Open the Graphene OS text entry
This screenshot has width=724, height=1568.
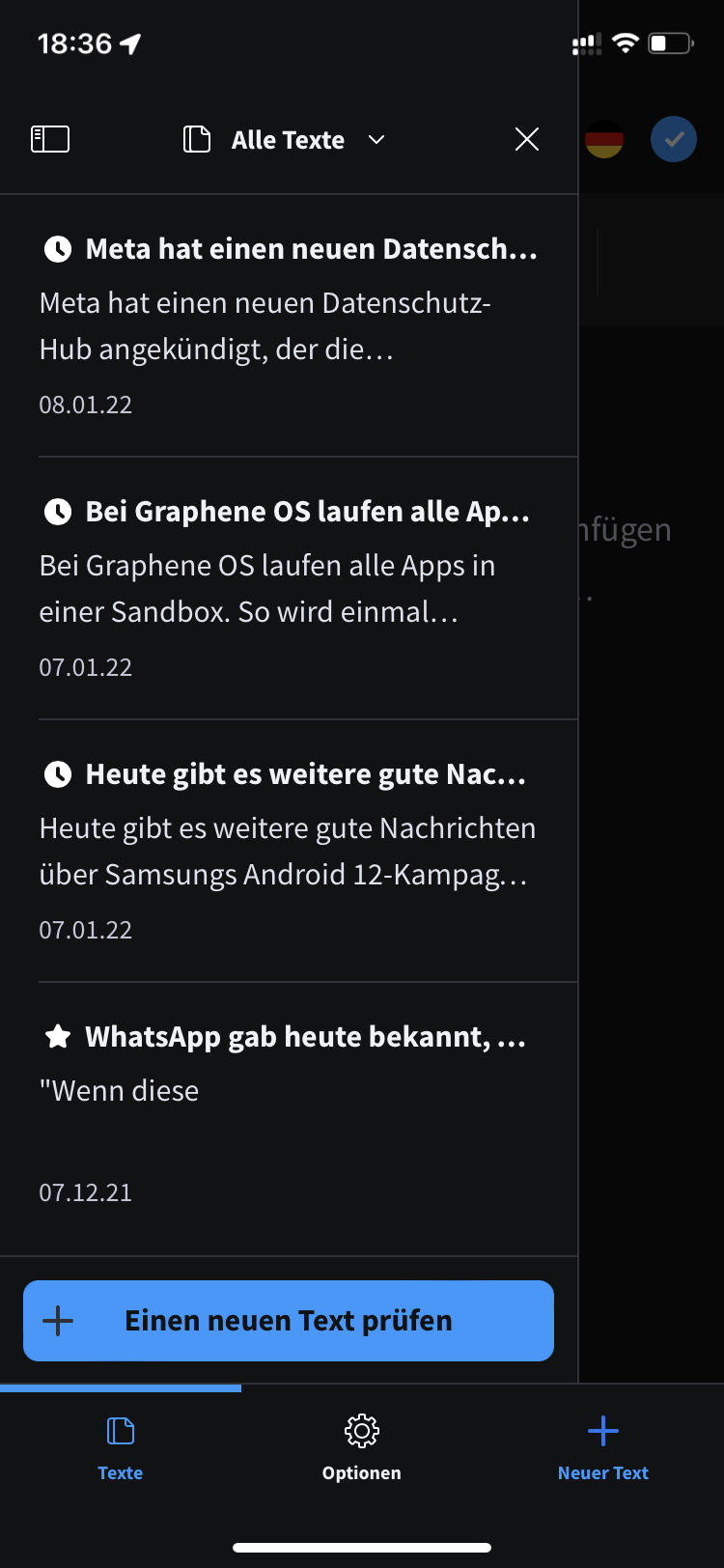(289, 588)
